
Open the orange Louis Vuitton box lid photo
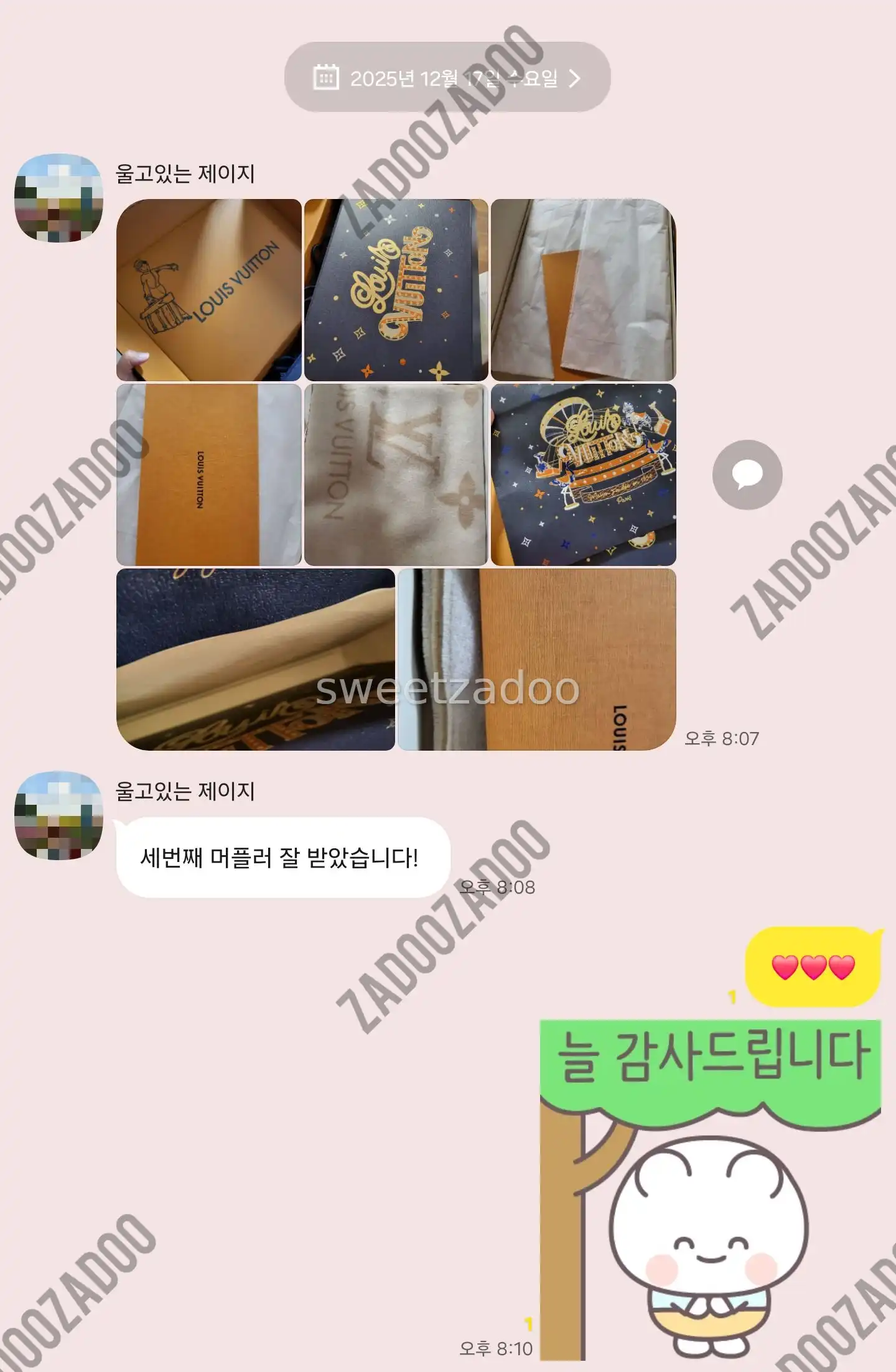click(208, 290)
